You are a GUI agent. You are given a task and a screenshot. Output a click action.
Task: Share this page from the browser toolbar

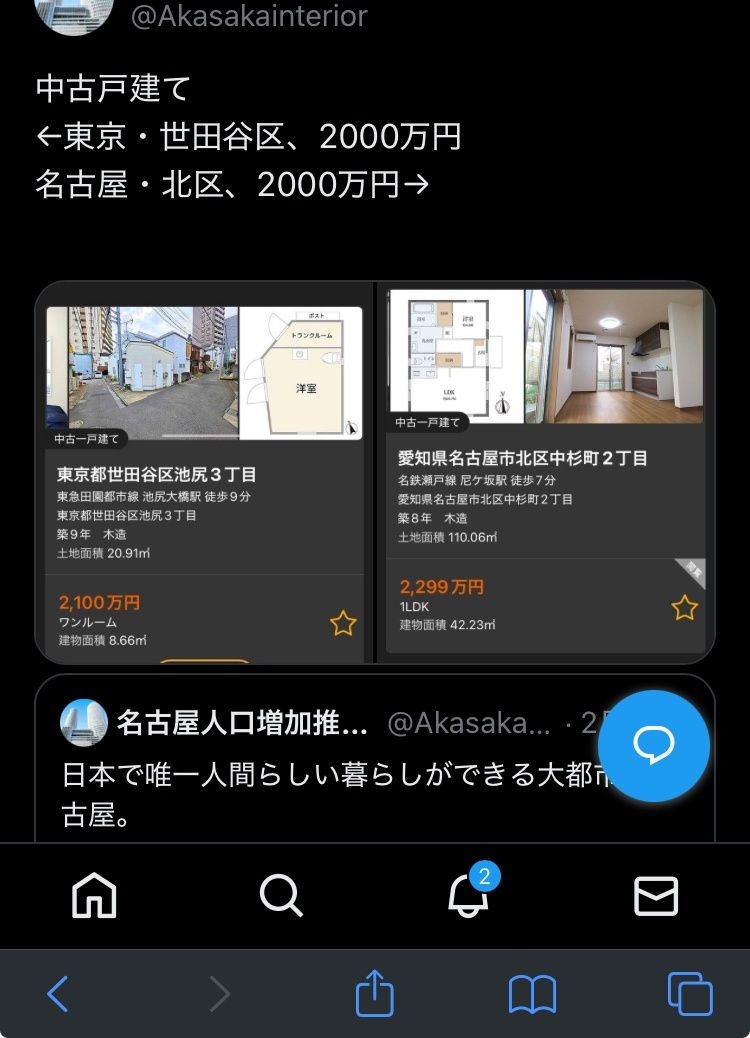click(x=375, y=994)
